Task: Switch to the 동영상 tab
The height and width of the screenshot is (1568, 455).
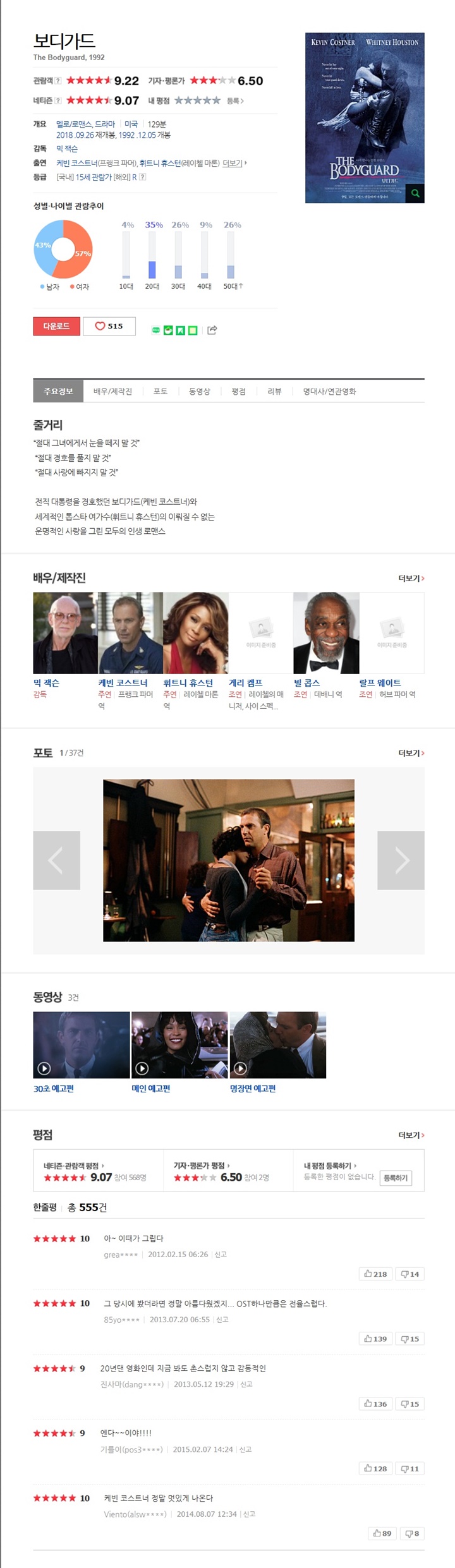Action: coord(200,391)
